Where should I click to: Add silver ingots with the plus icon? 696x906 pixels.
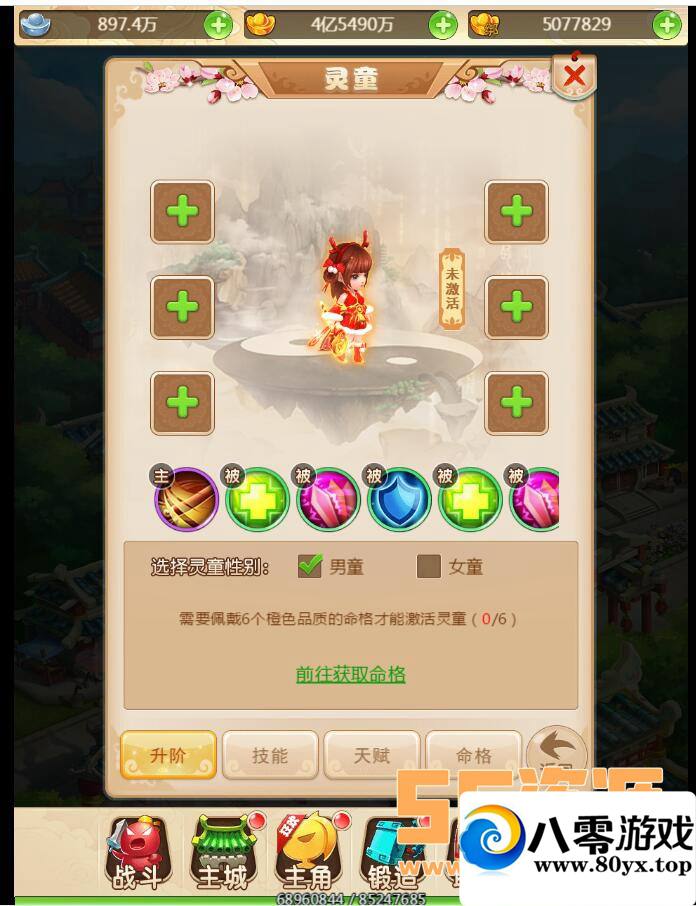[x=218, y=25]
